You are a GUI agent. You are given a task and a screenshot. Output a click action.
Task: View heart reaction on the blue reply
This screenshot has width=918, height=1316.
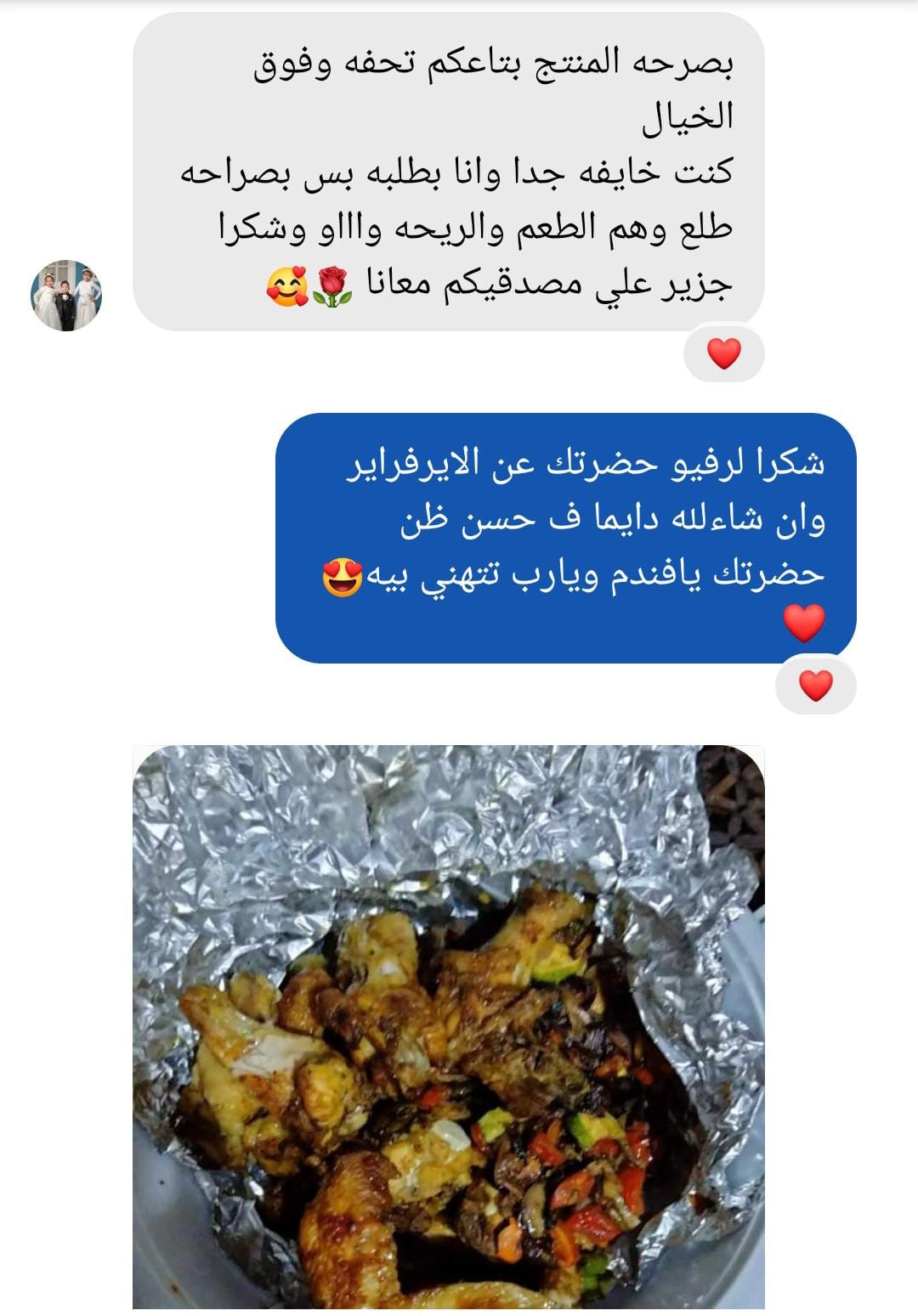816,685
